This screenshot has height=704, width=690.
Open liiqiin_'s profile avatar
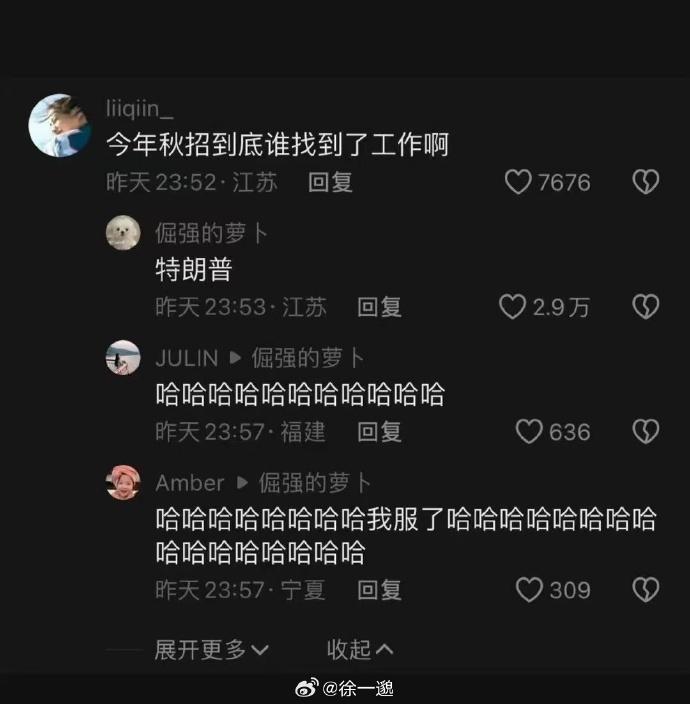(60, 125)
